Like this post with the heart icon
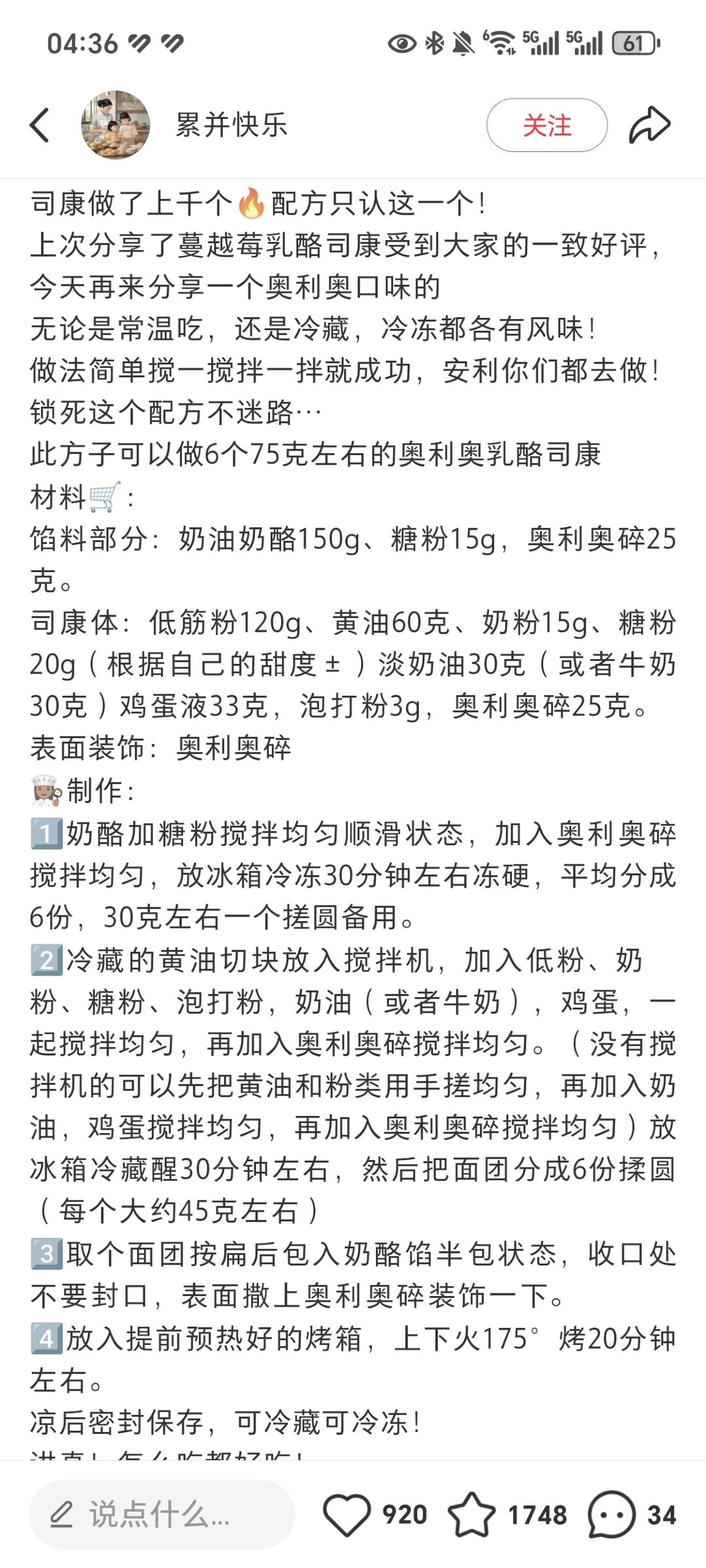Viewport: 706px width, 1568px height. tap(346, 1514)
